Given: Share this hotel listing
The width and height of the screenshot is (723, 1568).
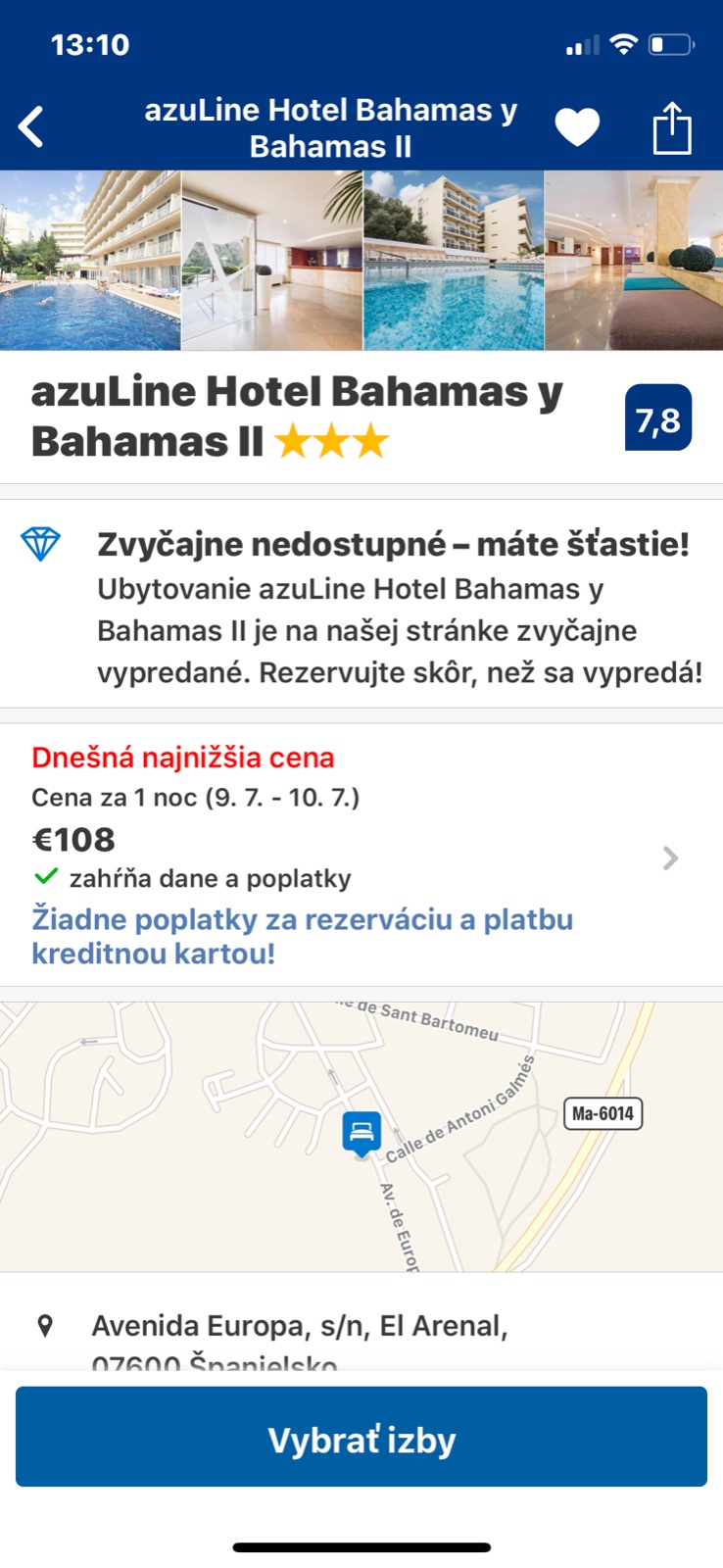Looking at the screenshot, I should (672, 127).
